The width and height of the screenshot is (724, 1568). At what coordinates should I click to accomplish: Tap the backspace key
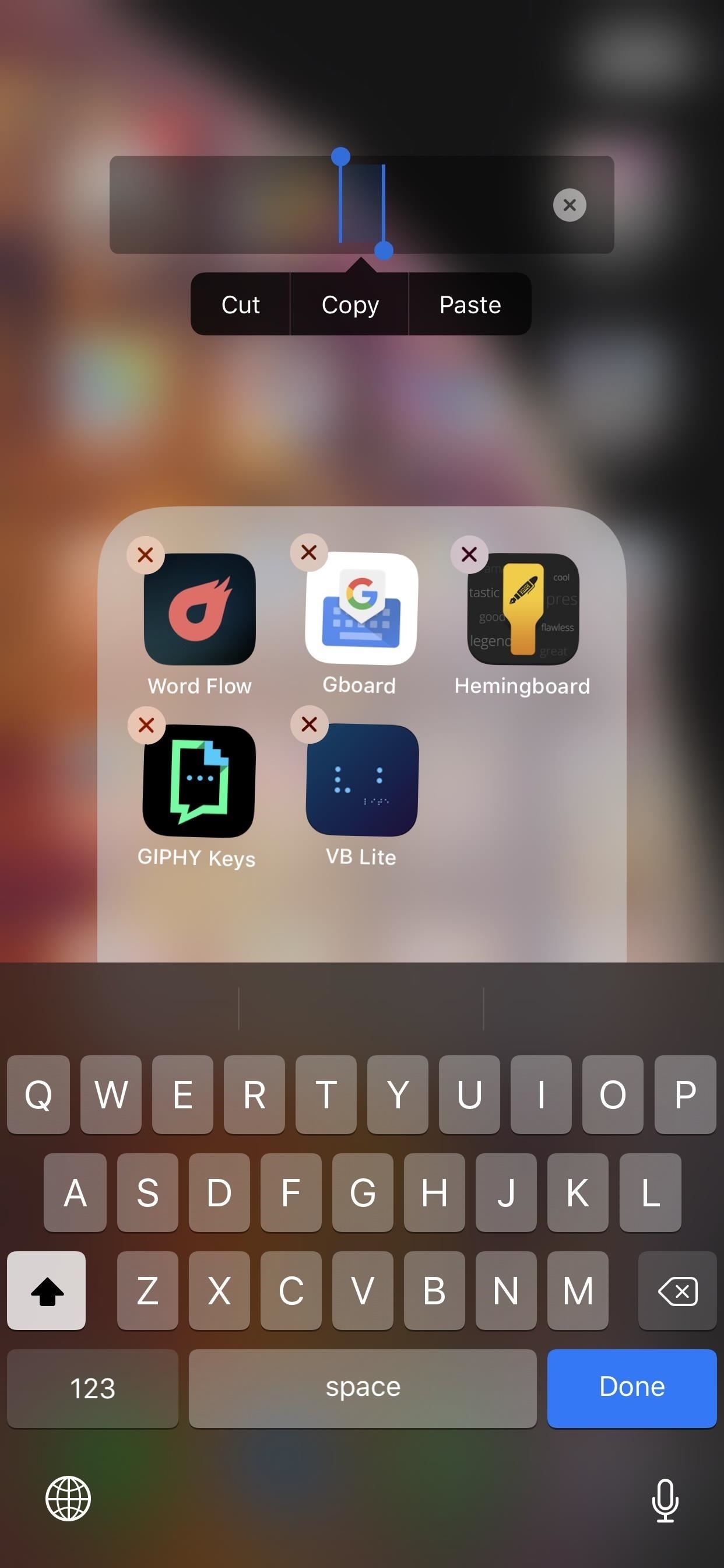pyautogui.click(x=677, y=1290)
